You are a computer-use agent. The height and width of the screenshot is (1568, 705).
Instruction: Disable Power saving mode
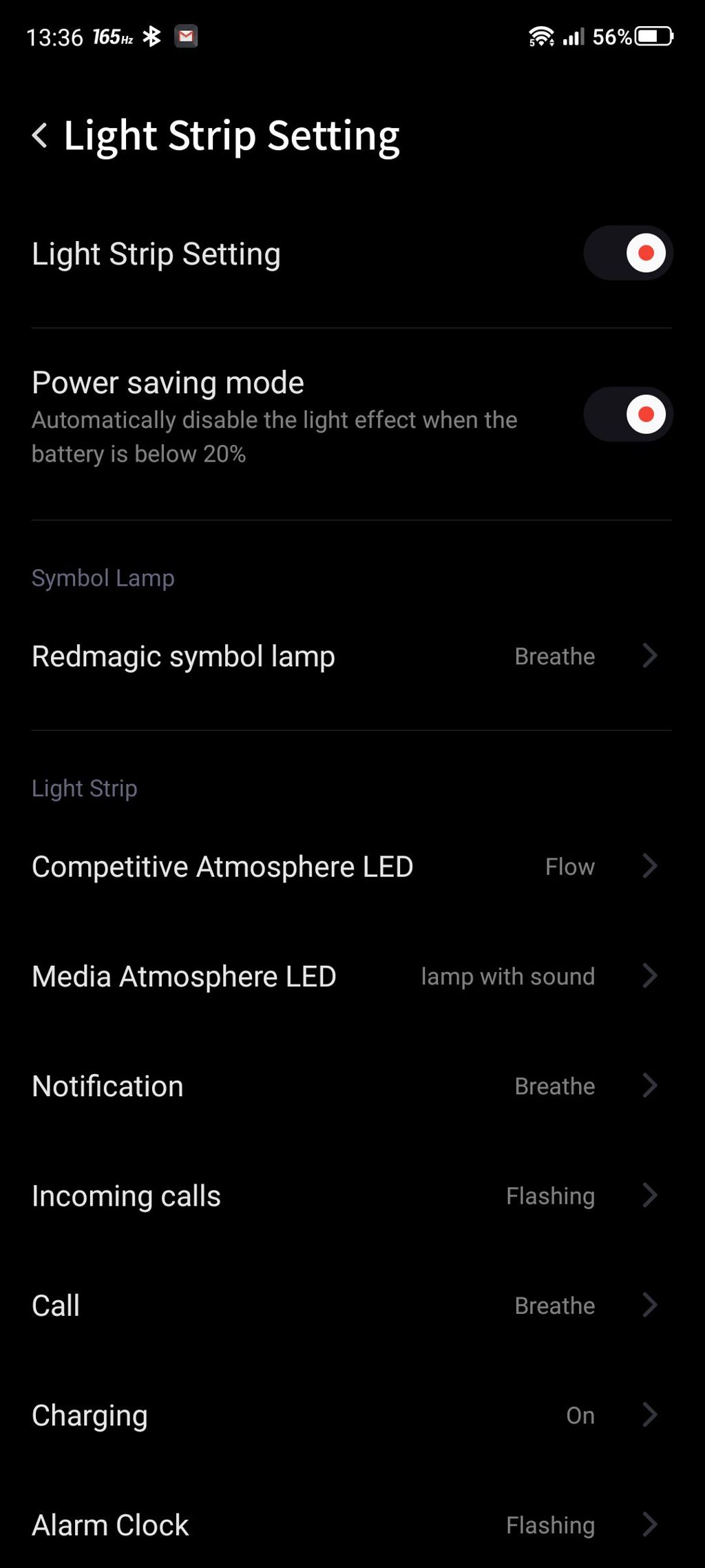pyautogui.click(x=628, y=414)
